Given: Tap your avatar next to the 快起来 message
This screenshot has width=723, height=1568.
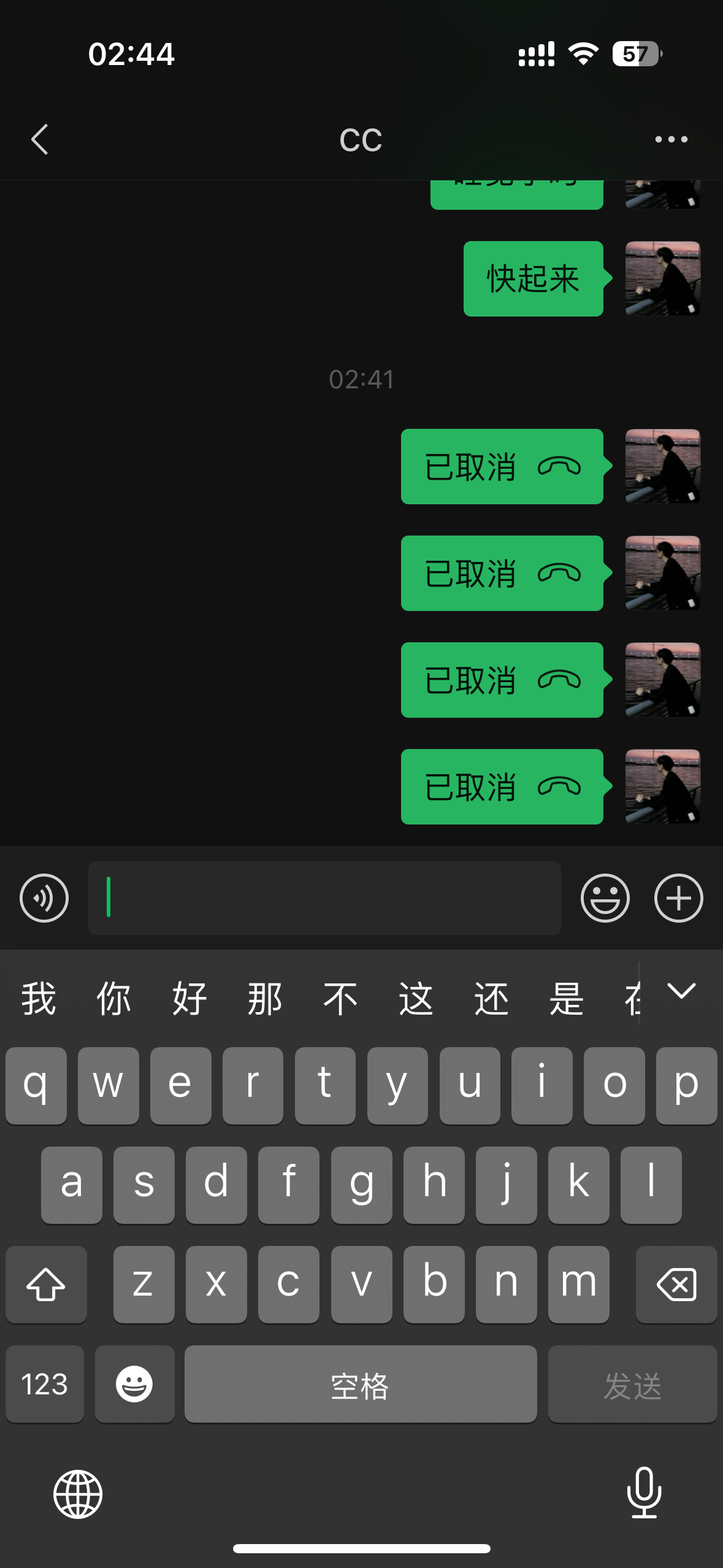Looking at the screenshot, I should tap(662, 279).
